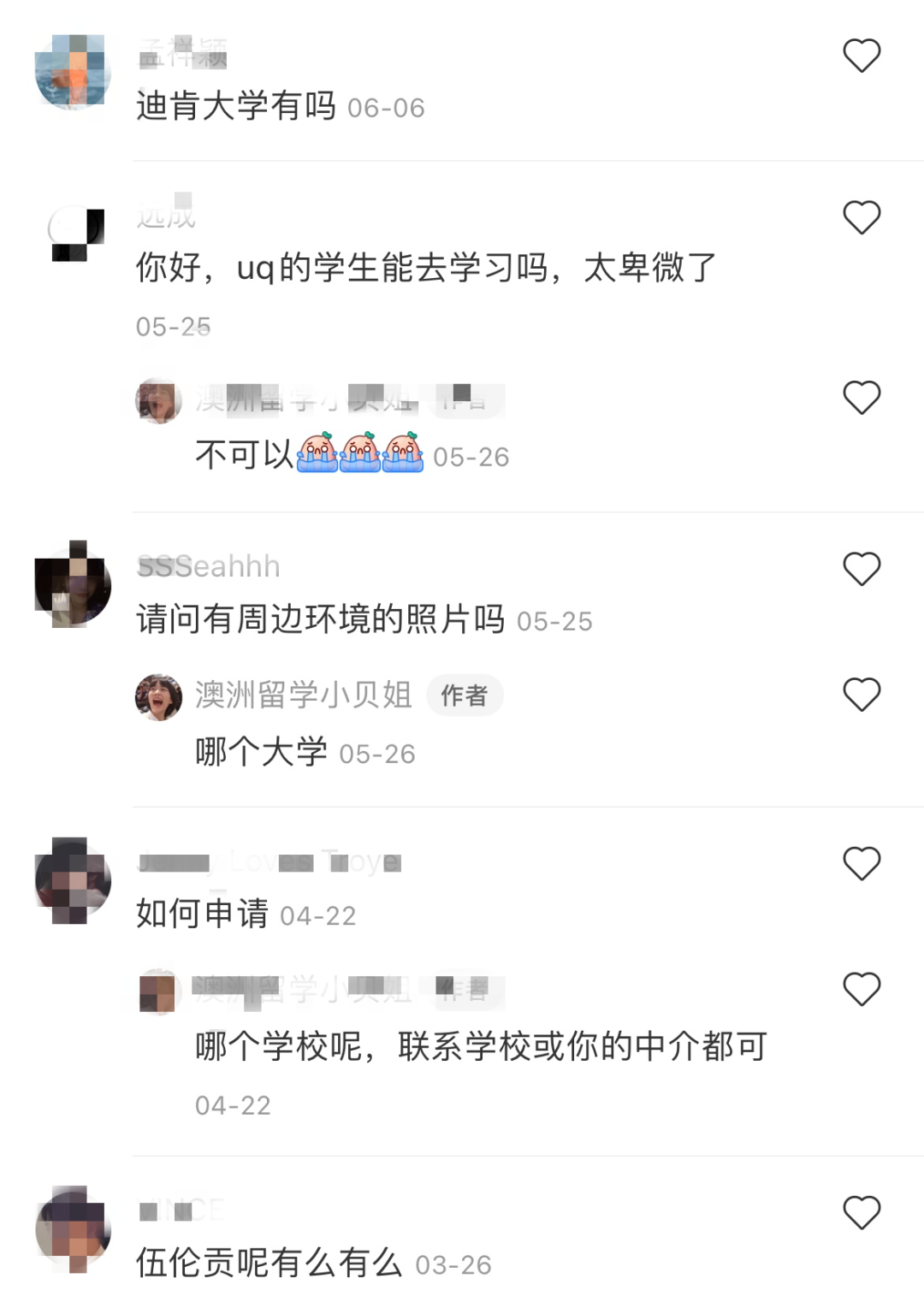Like SSSeahhh's comment about surrounding photos
The width and height of the screenshot is (924, 1308).
click(861, 569)
